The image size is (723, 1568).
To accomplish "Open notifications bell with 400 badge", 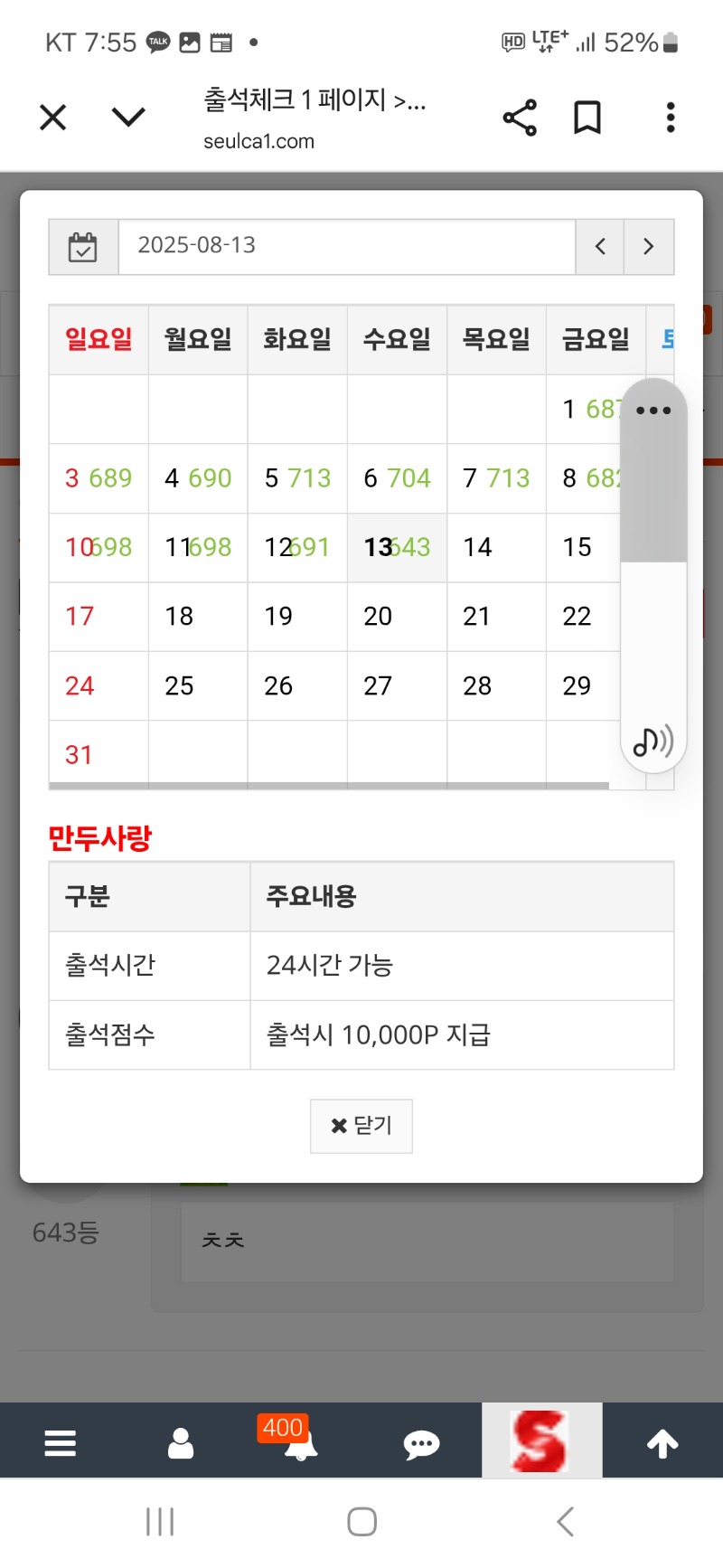I will 299,1445.
